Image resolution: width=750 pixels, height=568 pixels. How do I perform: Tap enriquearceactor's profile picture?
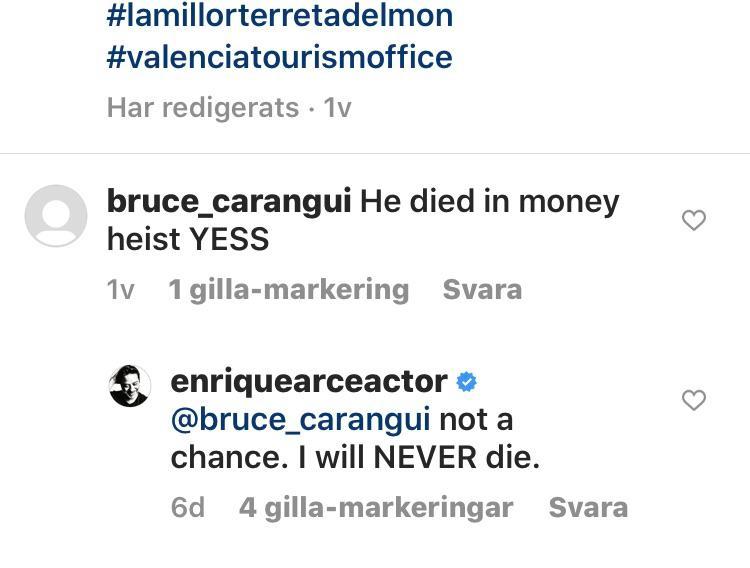point(129,386)
